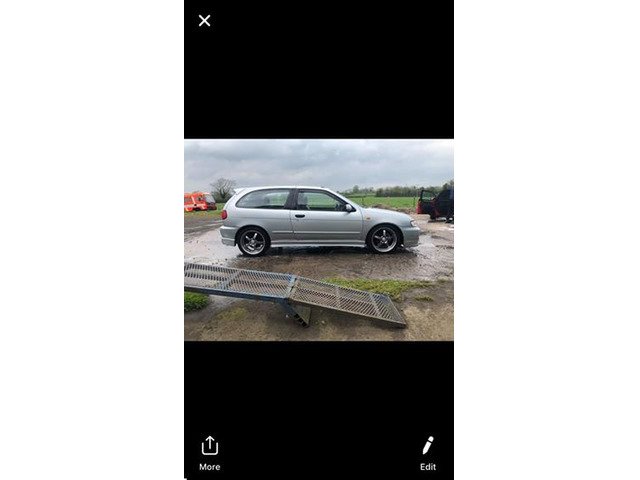The width and height of the screenshot is (640, 480).
Task: Close the photo viewer
Action: 204,20
